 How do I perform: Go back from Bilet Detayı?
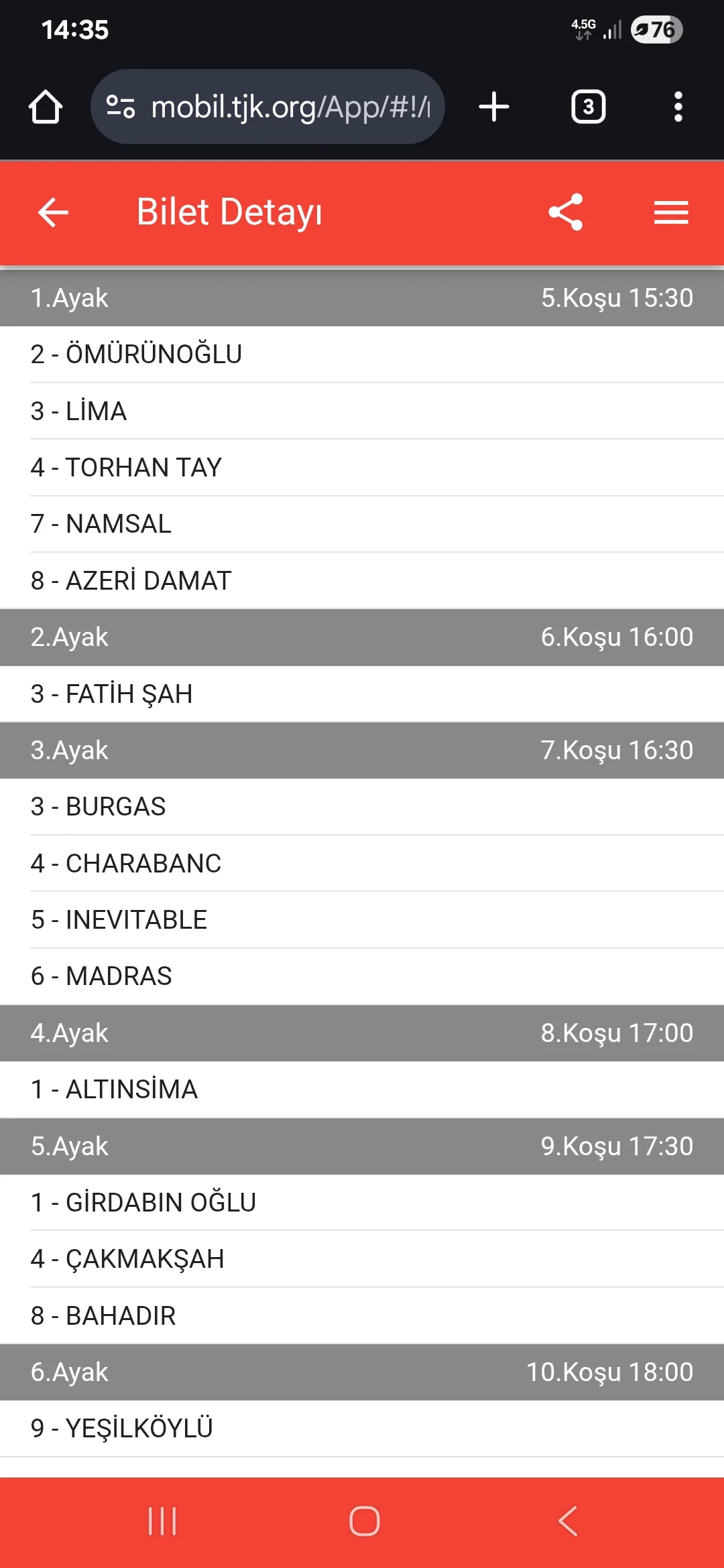pyautogui.click(x=54, y=213)
